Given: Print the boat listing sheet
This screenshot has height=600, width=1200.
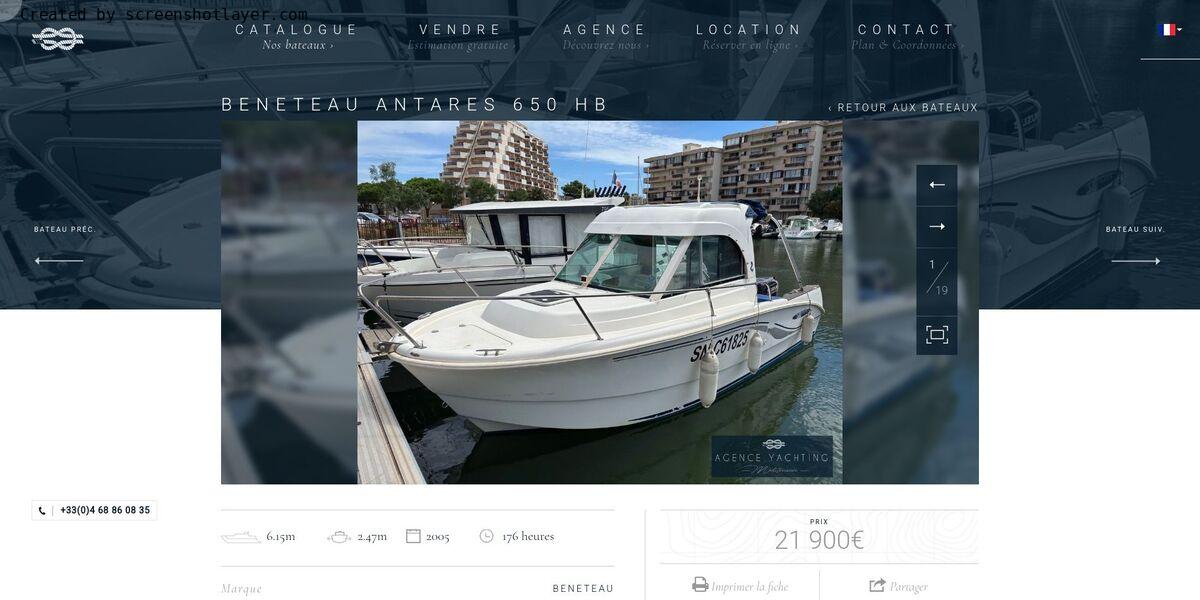Looking at the screenshot, I should (740, 586).
